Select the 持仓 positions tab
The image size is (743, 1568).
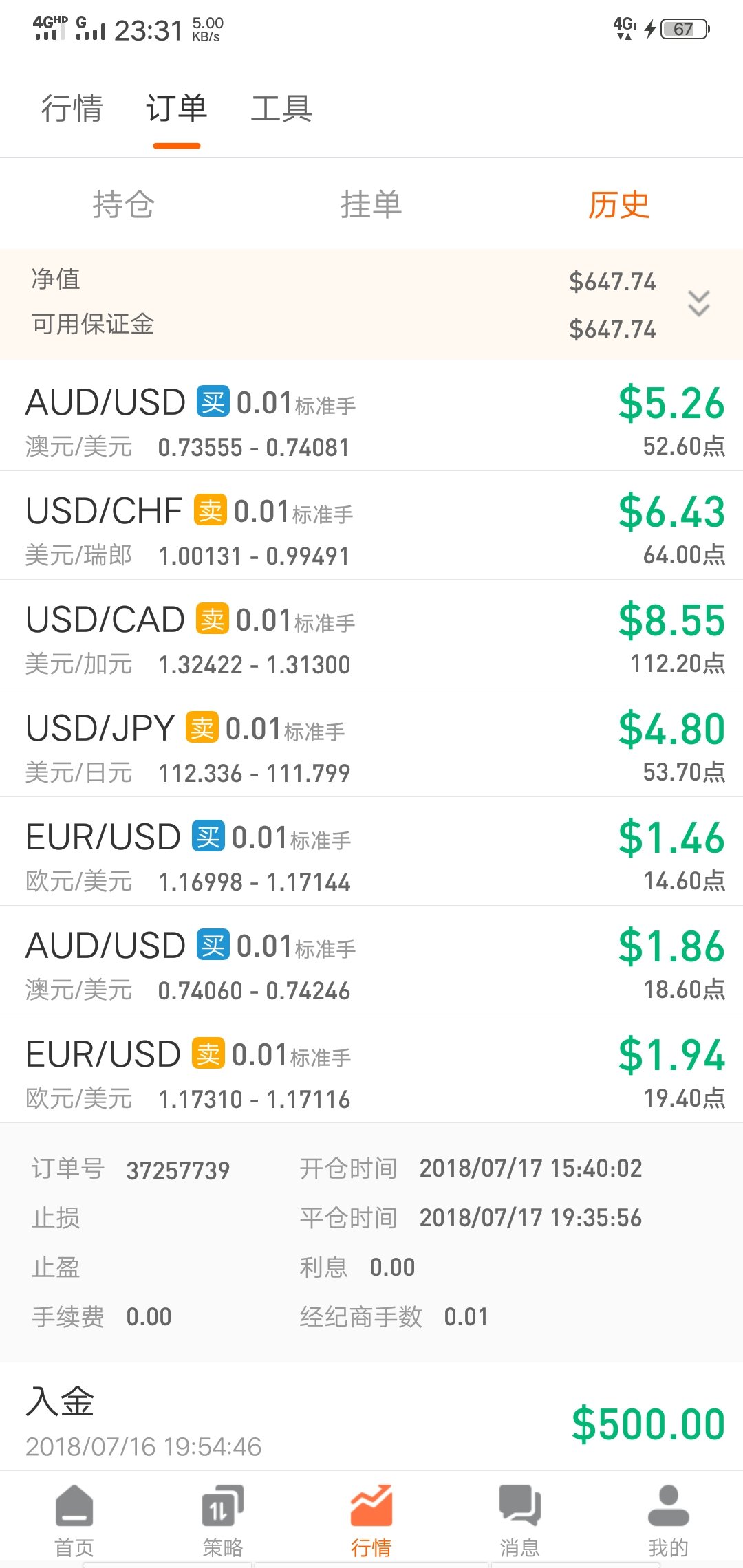pos(124,205)
